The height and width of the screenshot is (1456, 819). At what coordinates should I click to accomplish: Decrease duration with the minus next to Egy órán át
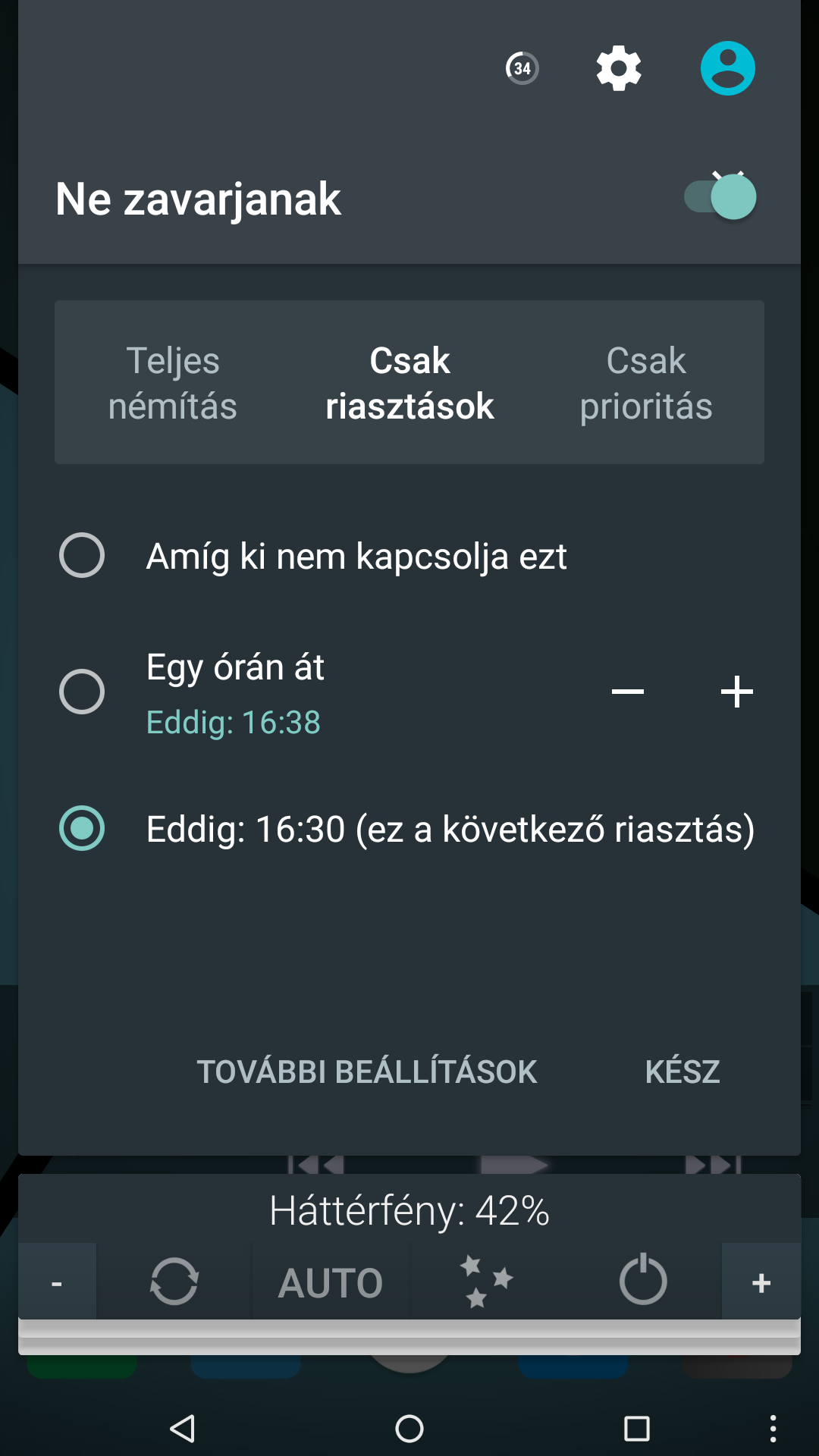click(628, 692)
